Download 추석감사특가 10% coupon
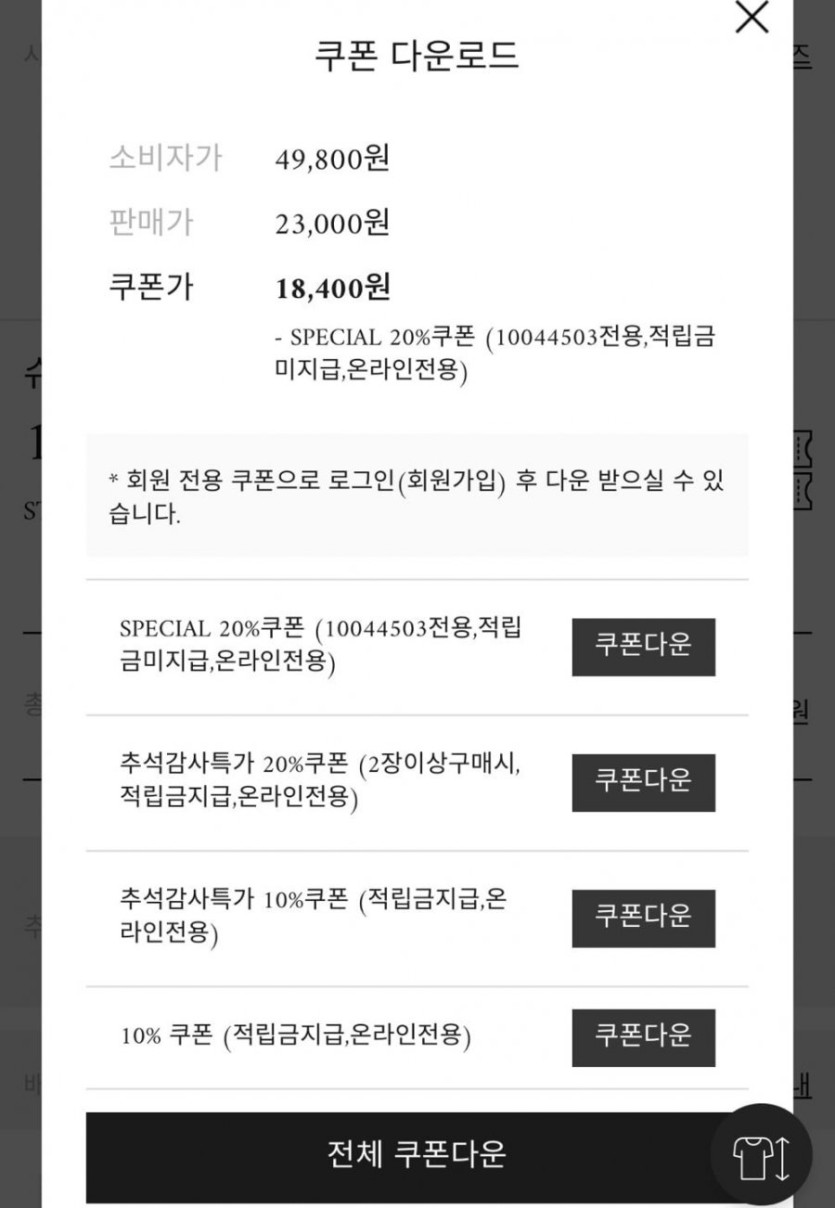 [x=643, y=918]
